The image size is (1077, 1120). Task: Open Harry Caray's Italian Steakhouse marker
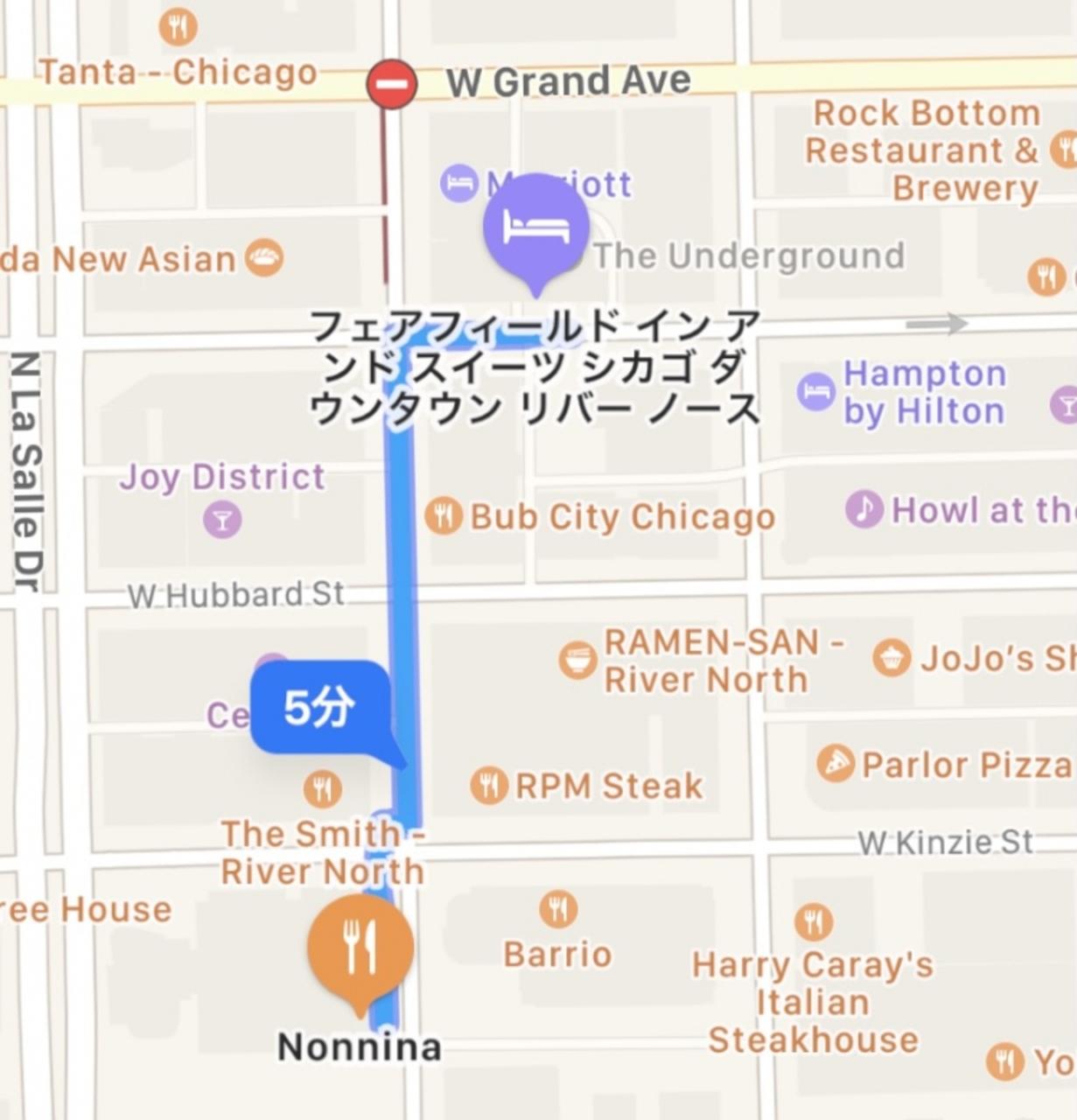[x=814, y=921]
